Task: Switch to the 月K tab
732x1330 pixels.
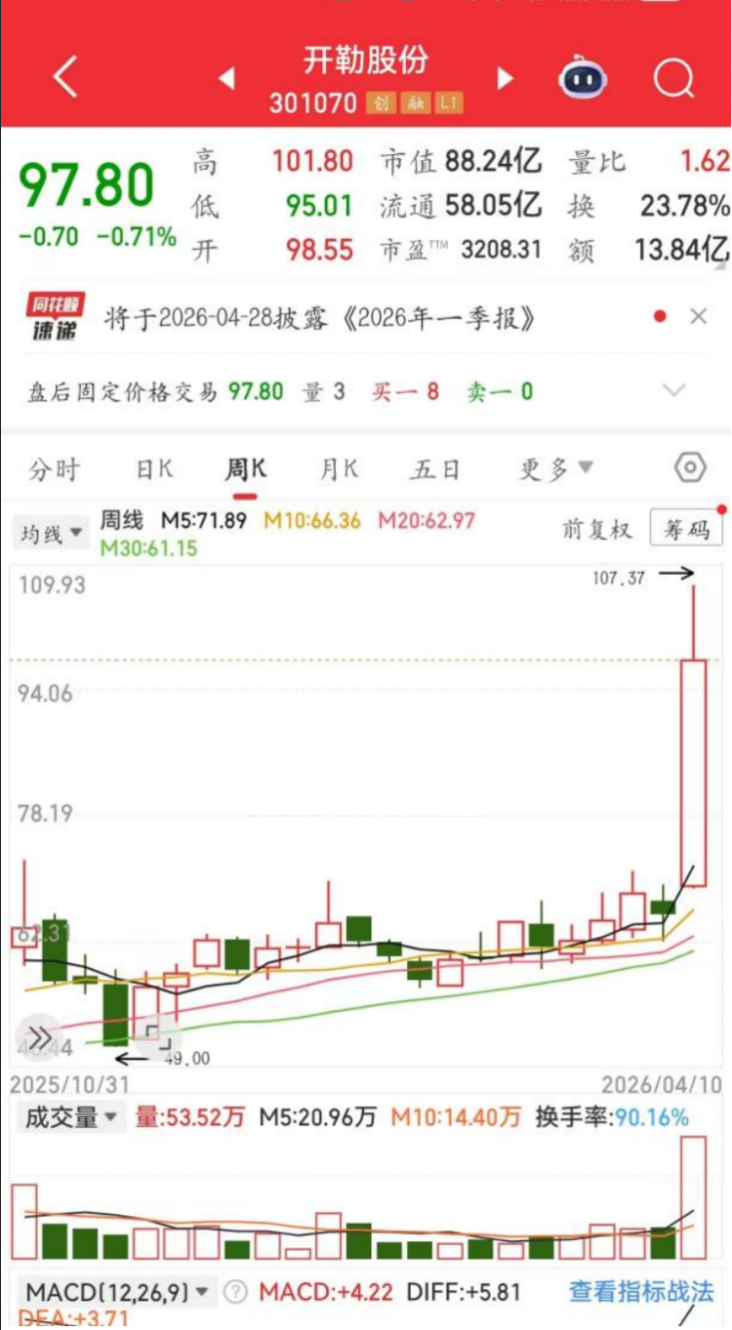Action: click(339, 469)
